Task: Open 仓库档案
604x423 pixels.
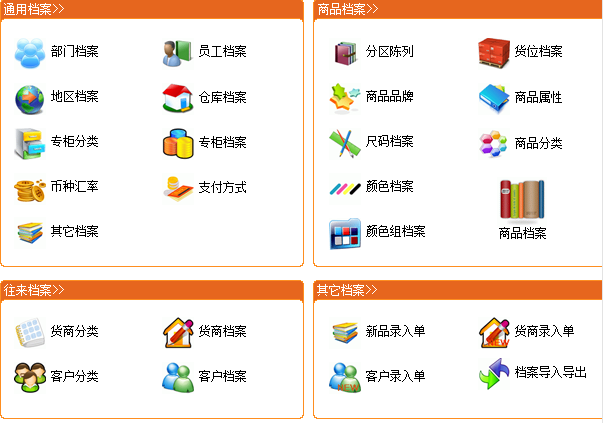Action: 221,98
